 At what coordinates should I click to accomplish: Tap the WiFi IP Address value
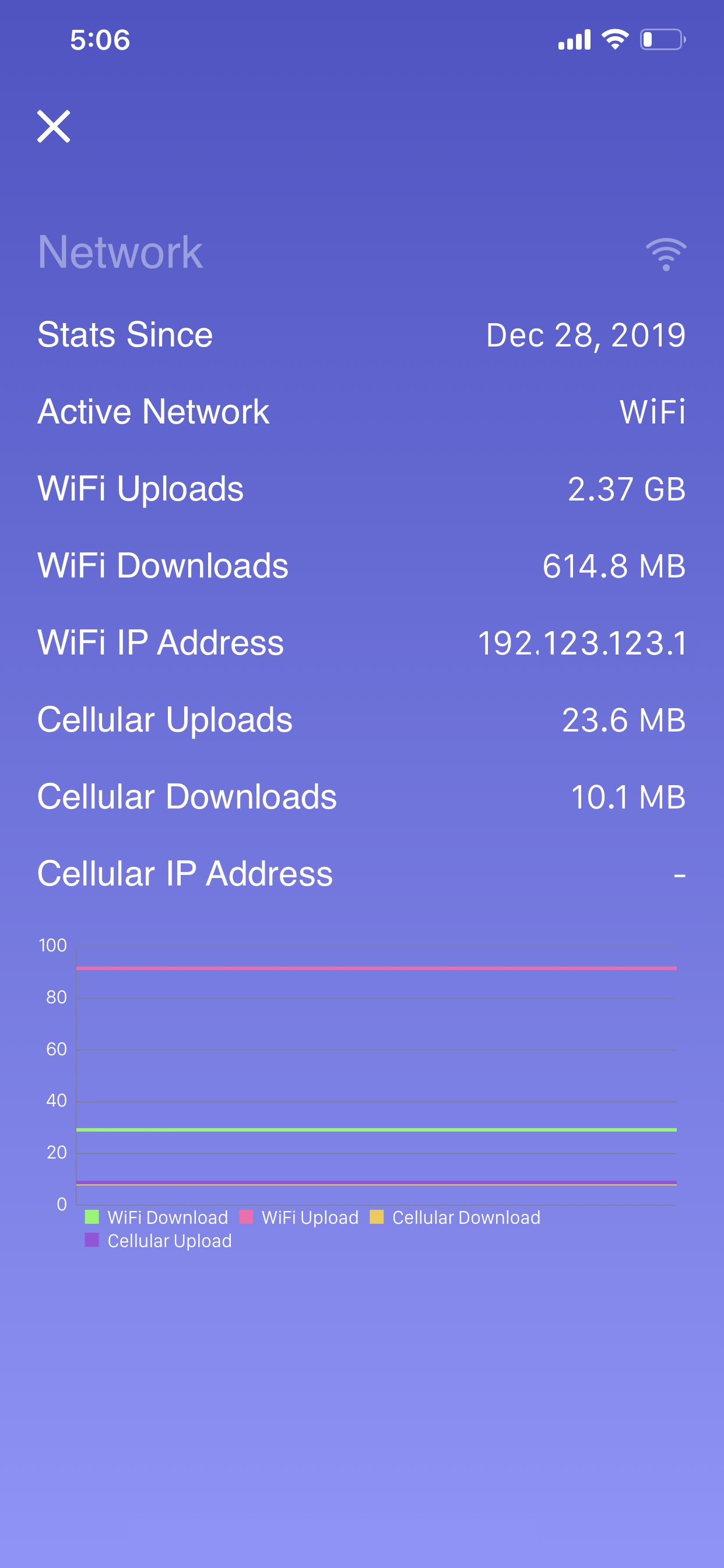click(581, 642)
